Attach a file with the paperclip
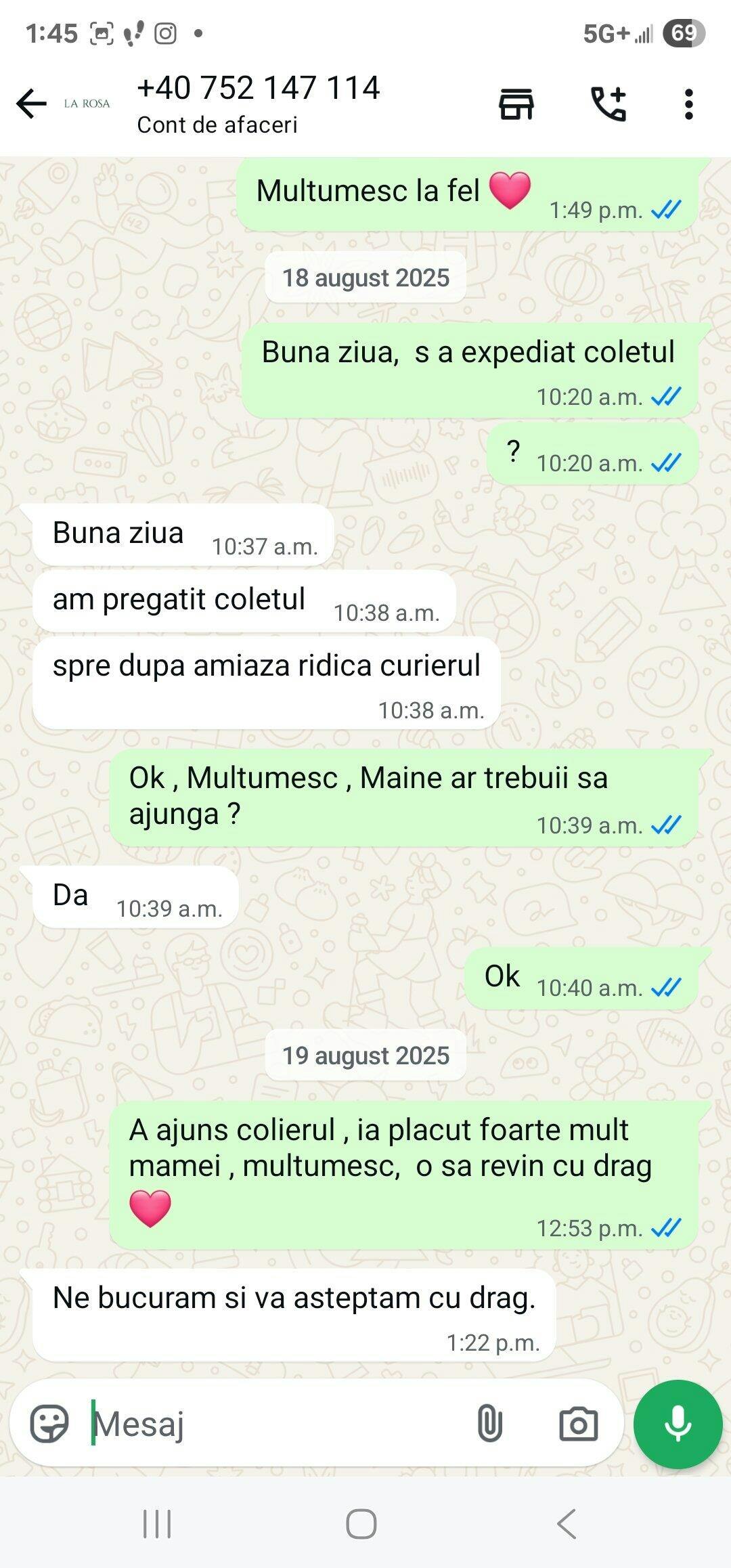Viewport: 731px width, 1568px height. click(x=489, y=1423)
